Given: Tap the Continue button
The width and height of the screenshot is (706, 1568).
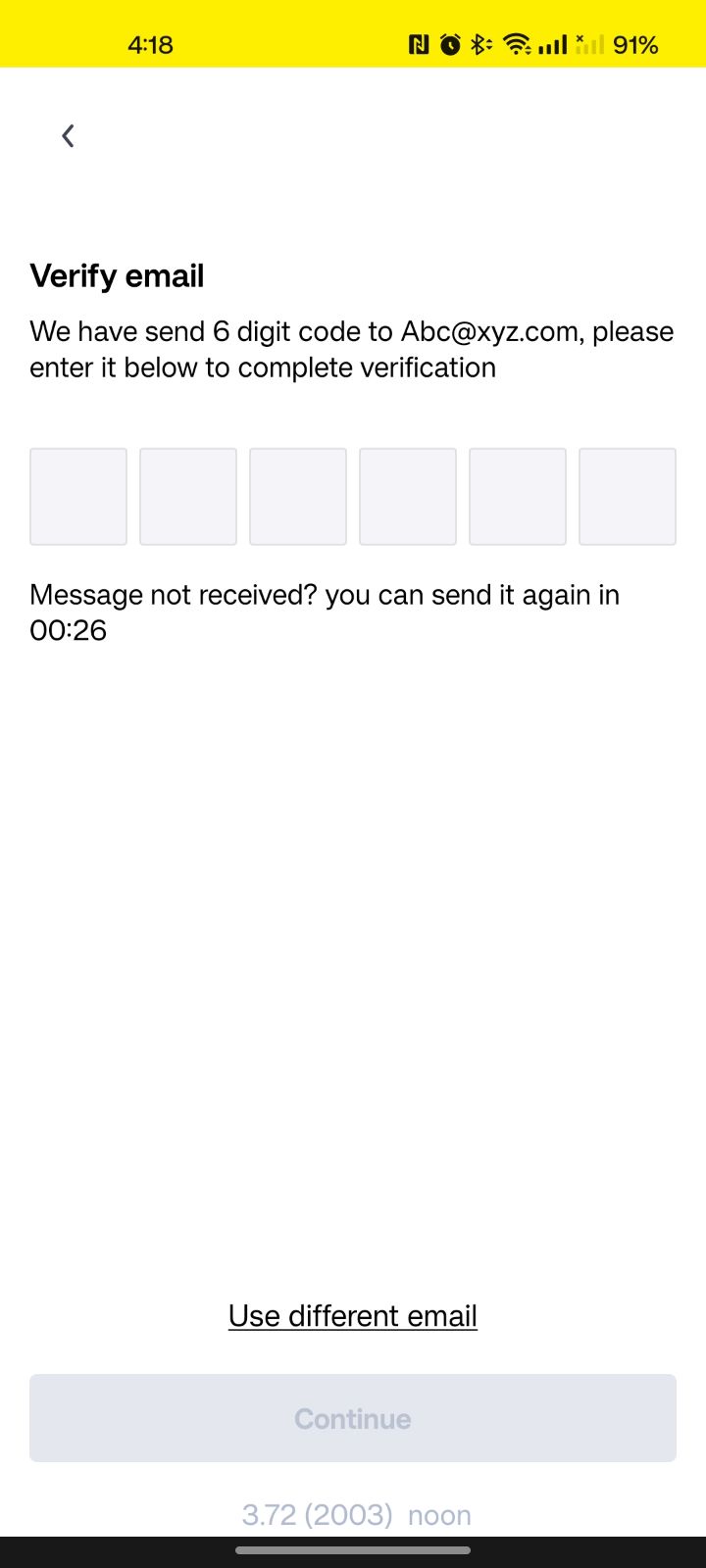Looking at the screenshot, I should tap(353, 1418).
